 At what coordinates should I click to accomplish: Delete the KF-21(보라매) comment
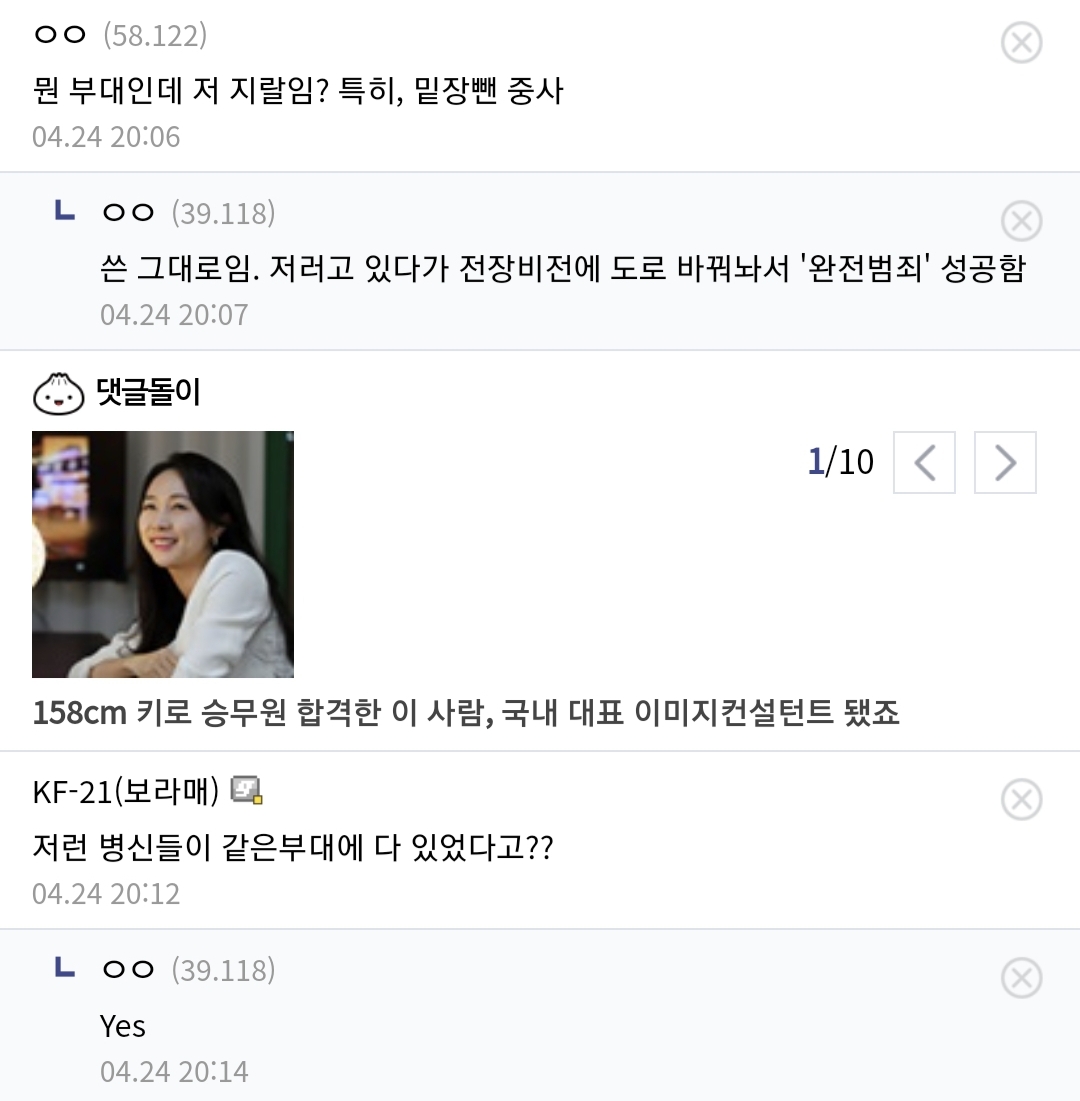click(1021, 799)
